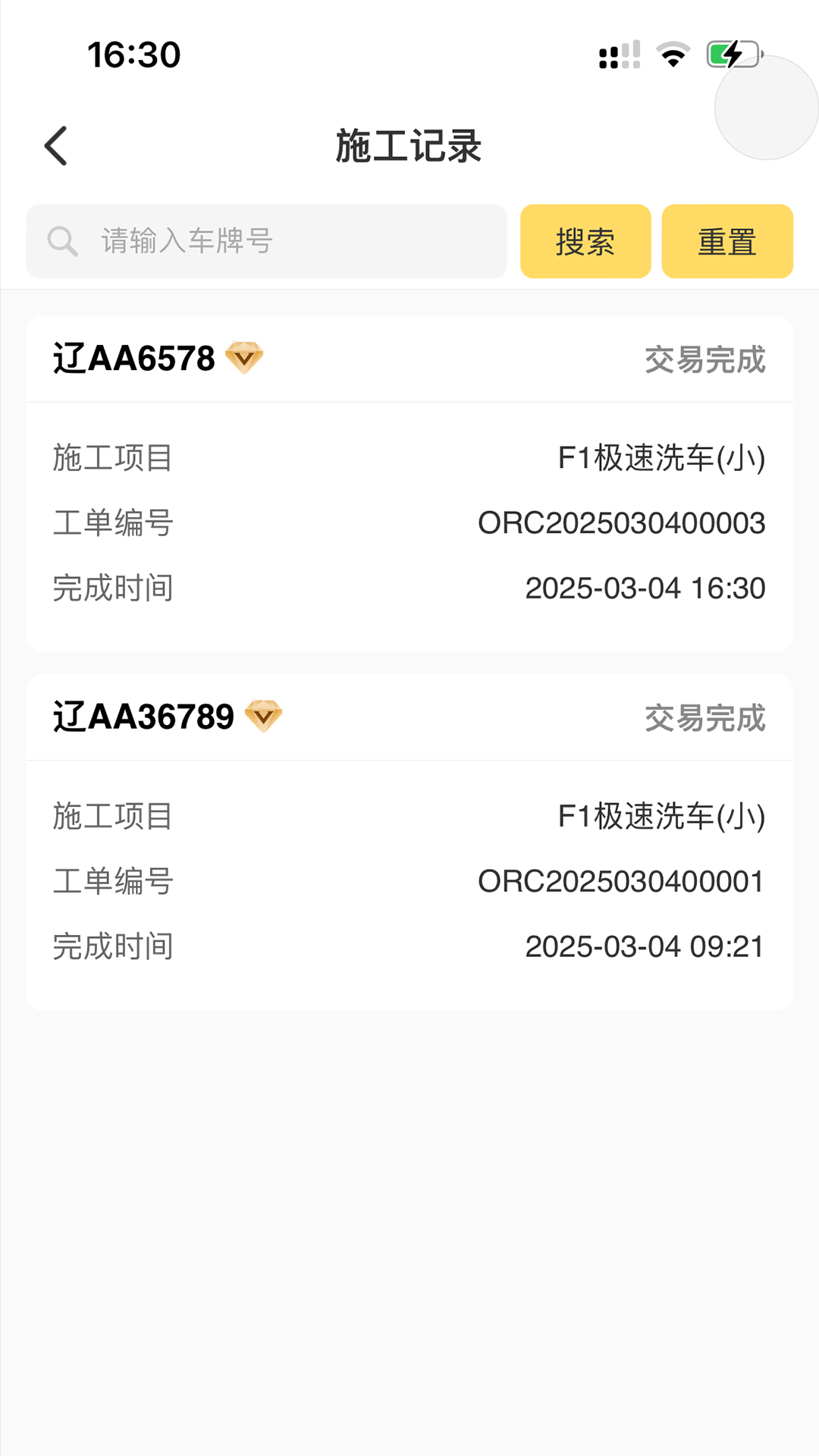Tap the back arrow to return

pos(55,145)
